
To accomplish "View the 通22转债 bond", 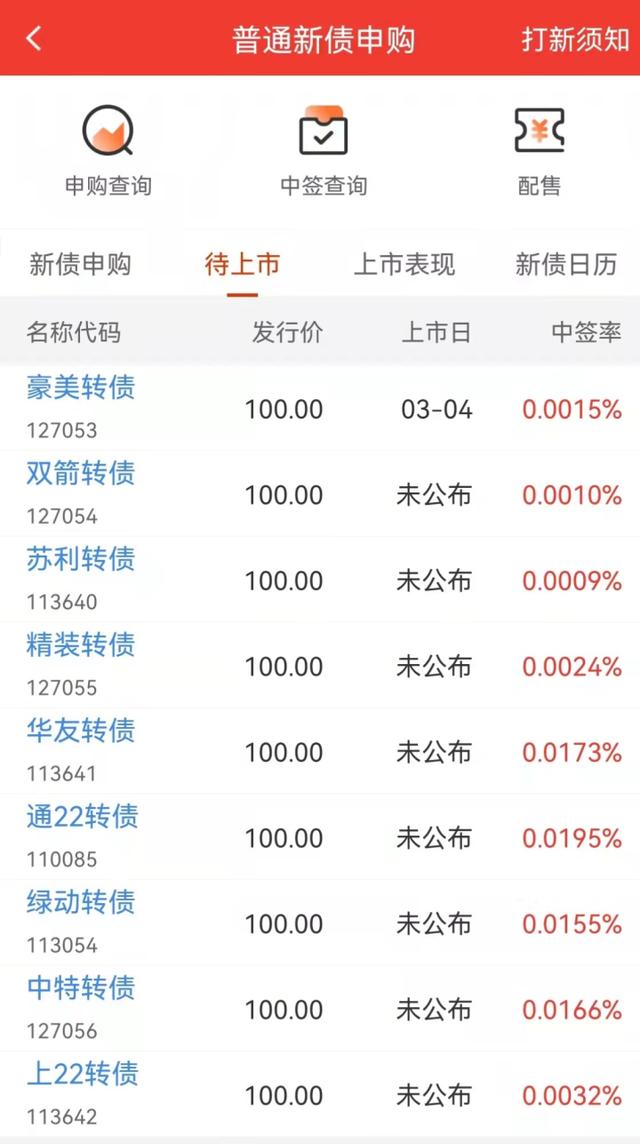I will pyautogui.click(x=82, y=818).
